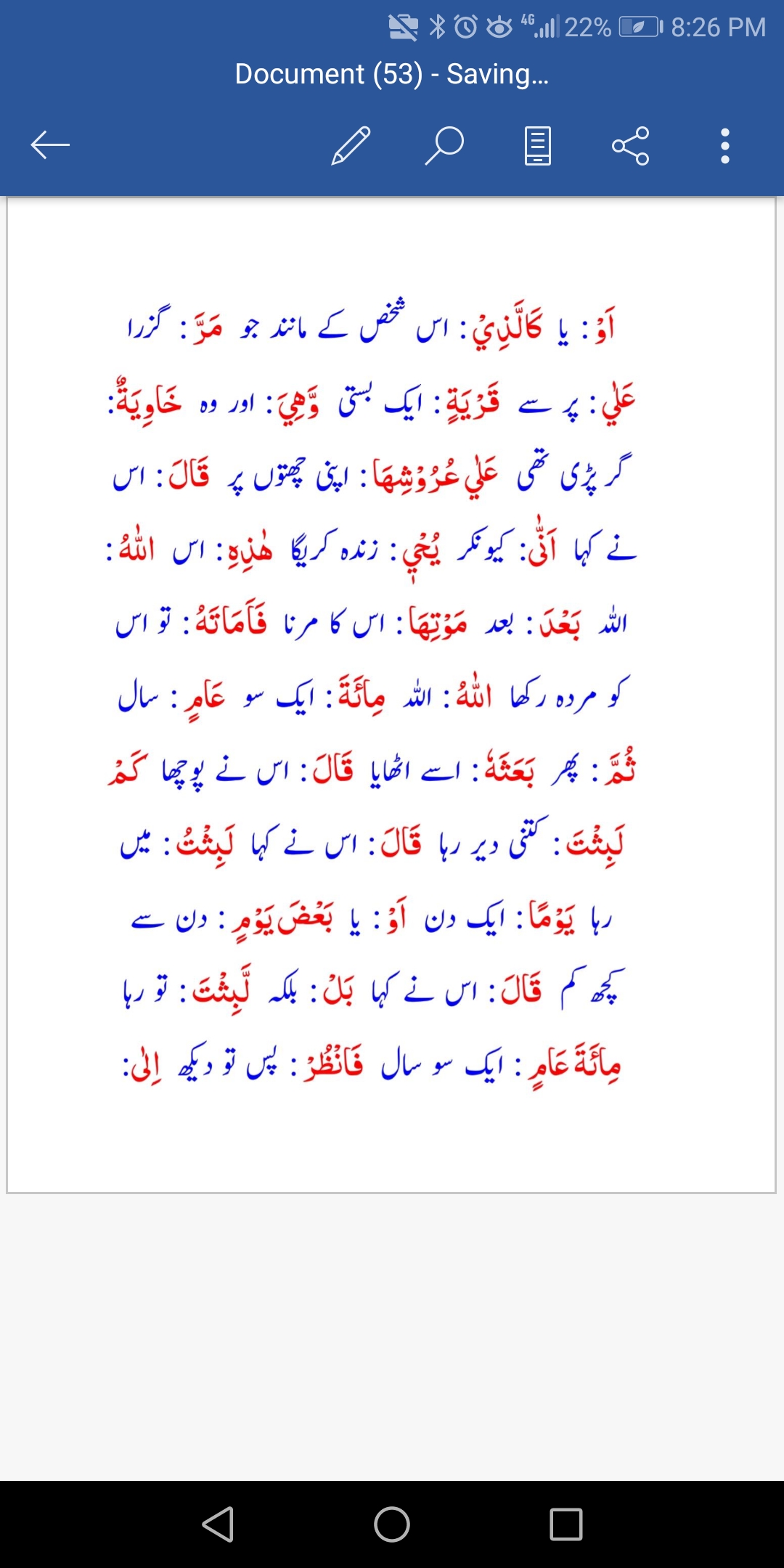Open the three-dot overflow menu

tap(724, 145)
